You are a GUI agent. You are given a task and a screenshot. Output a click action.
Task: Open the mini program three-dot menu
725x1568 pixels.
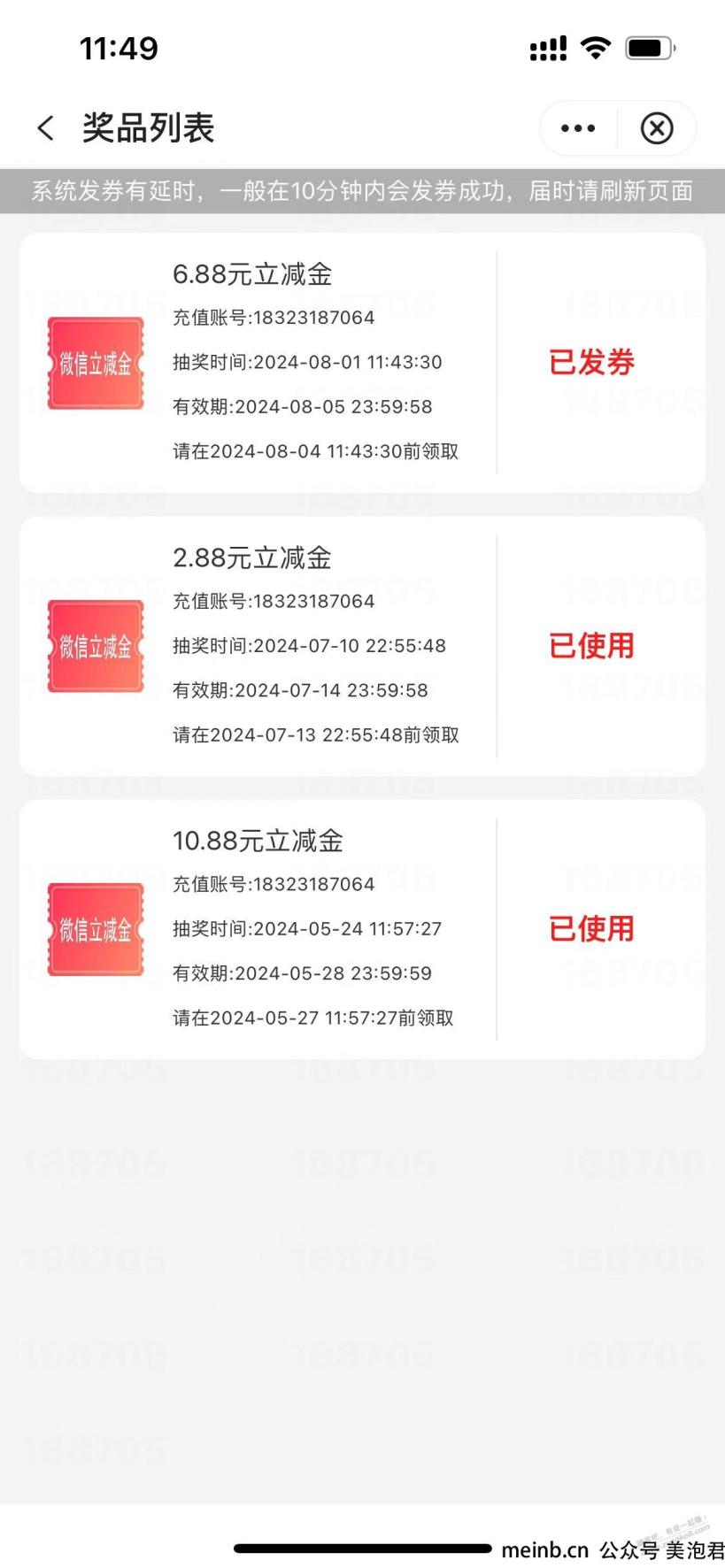pyautogui.click(x=578, y=128)
